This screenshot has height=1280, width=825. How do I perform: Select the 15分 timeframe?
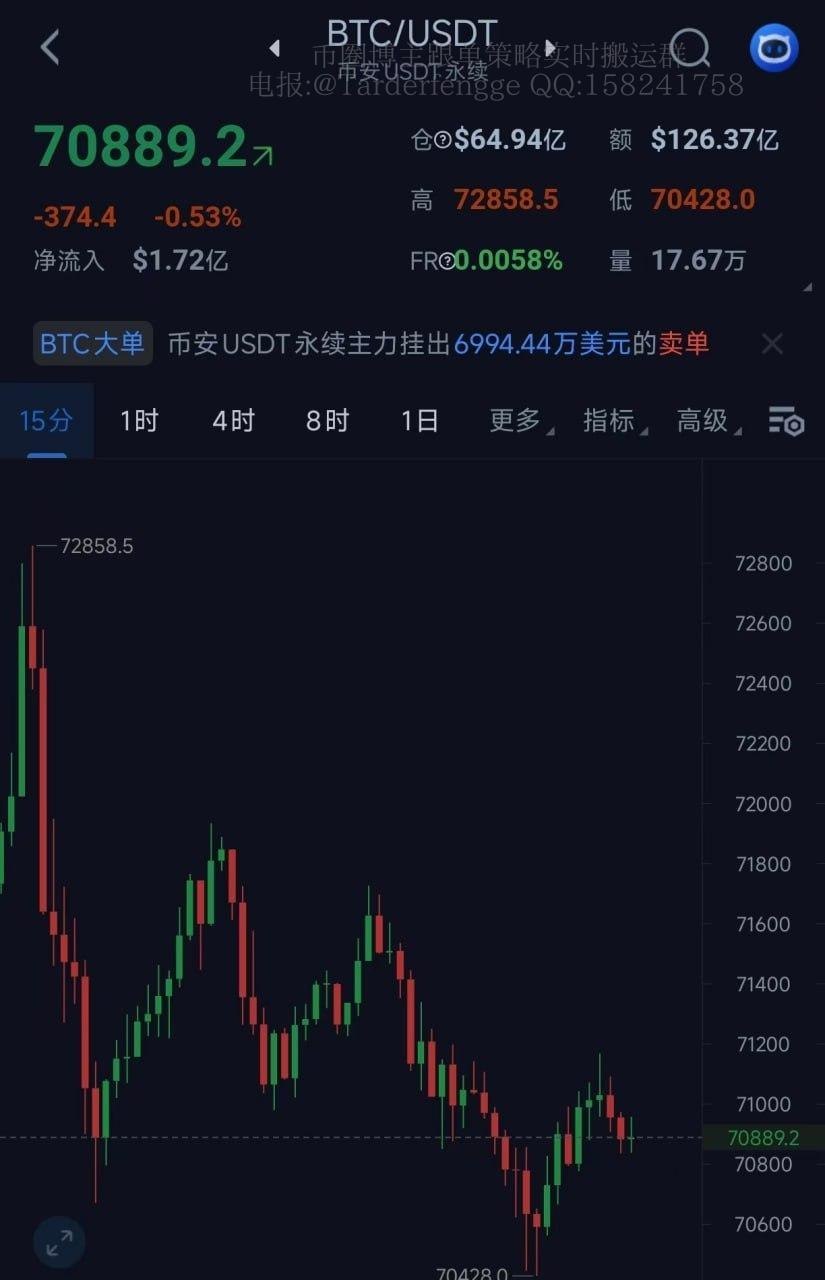click(x=46, y=421)
